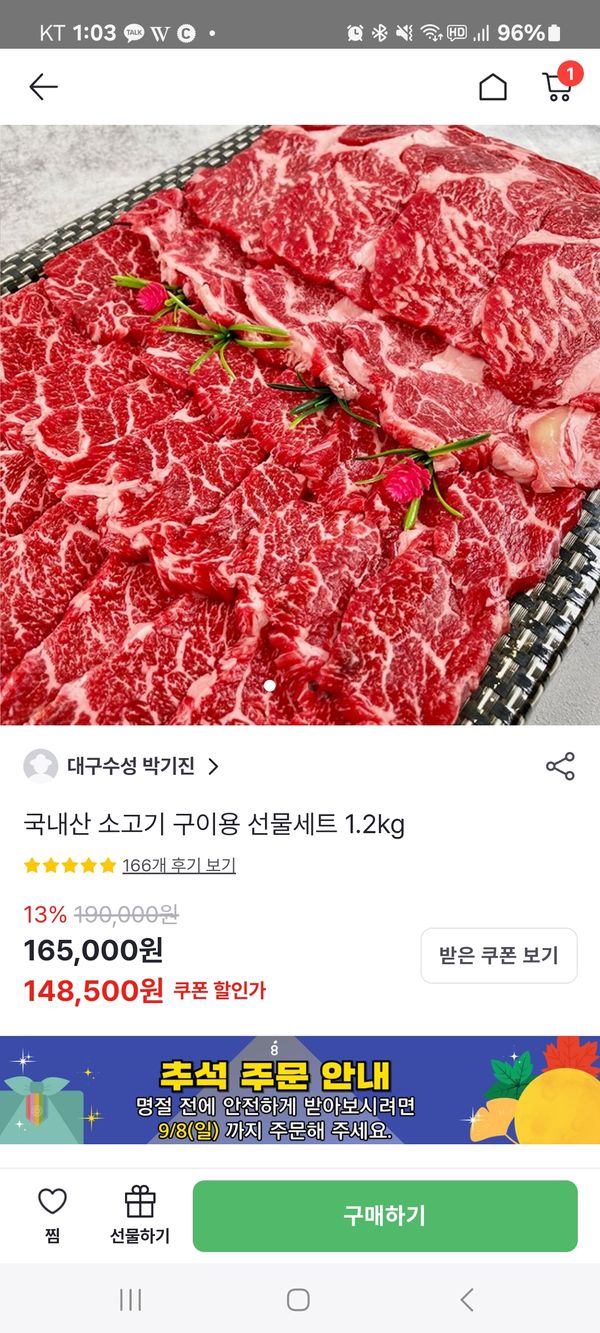Tap 받은 쿠폰 보기 button
The image size is (600, 1333).
coord(499,955)
